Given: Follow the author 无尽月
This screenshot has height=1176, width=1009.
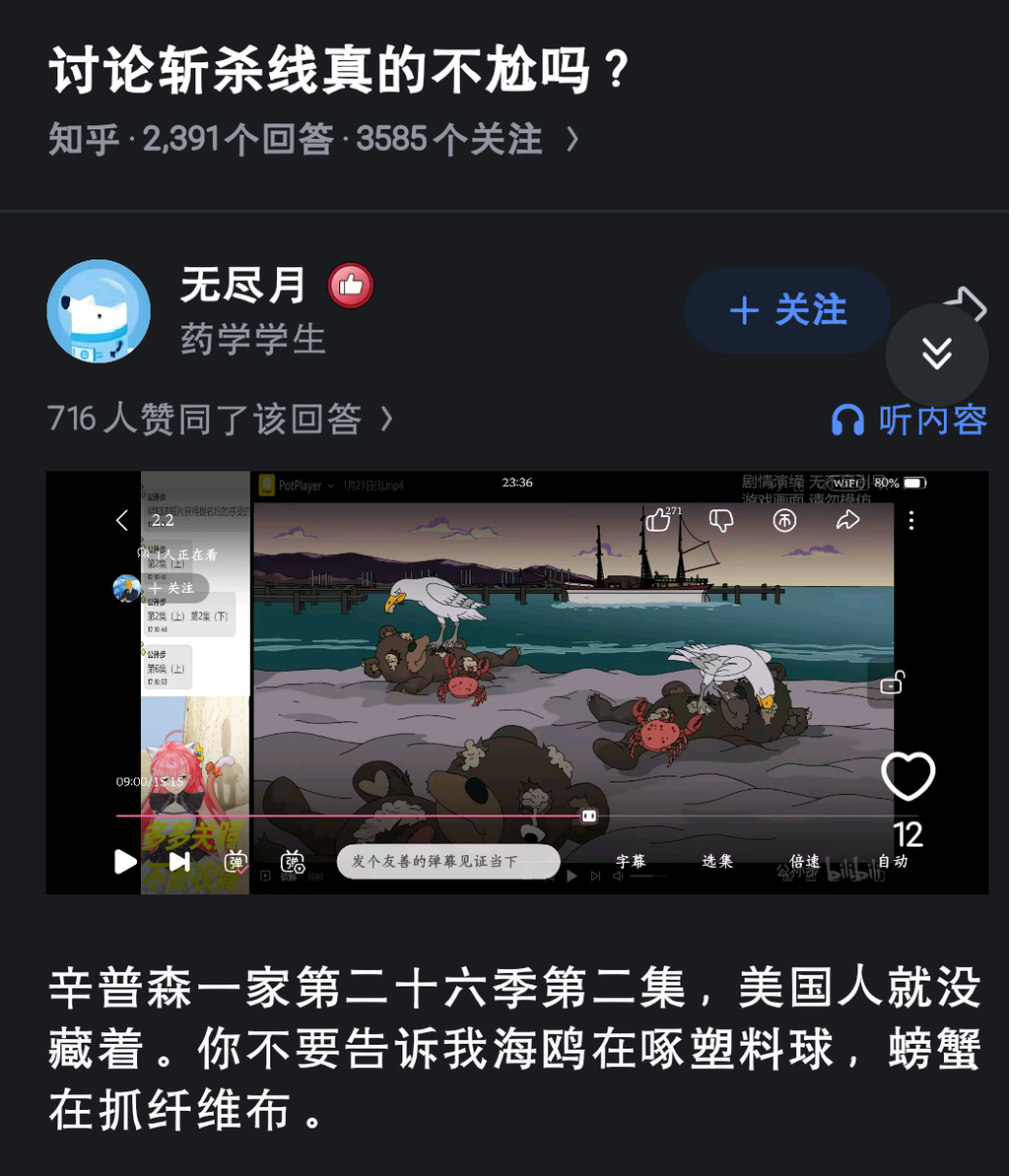Looking at the screenshot, I should point(787,310).
